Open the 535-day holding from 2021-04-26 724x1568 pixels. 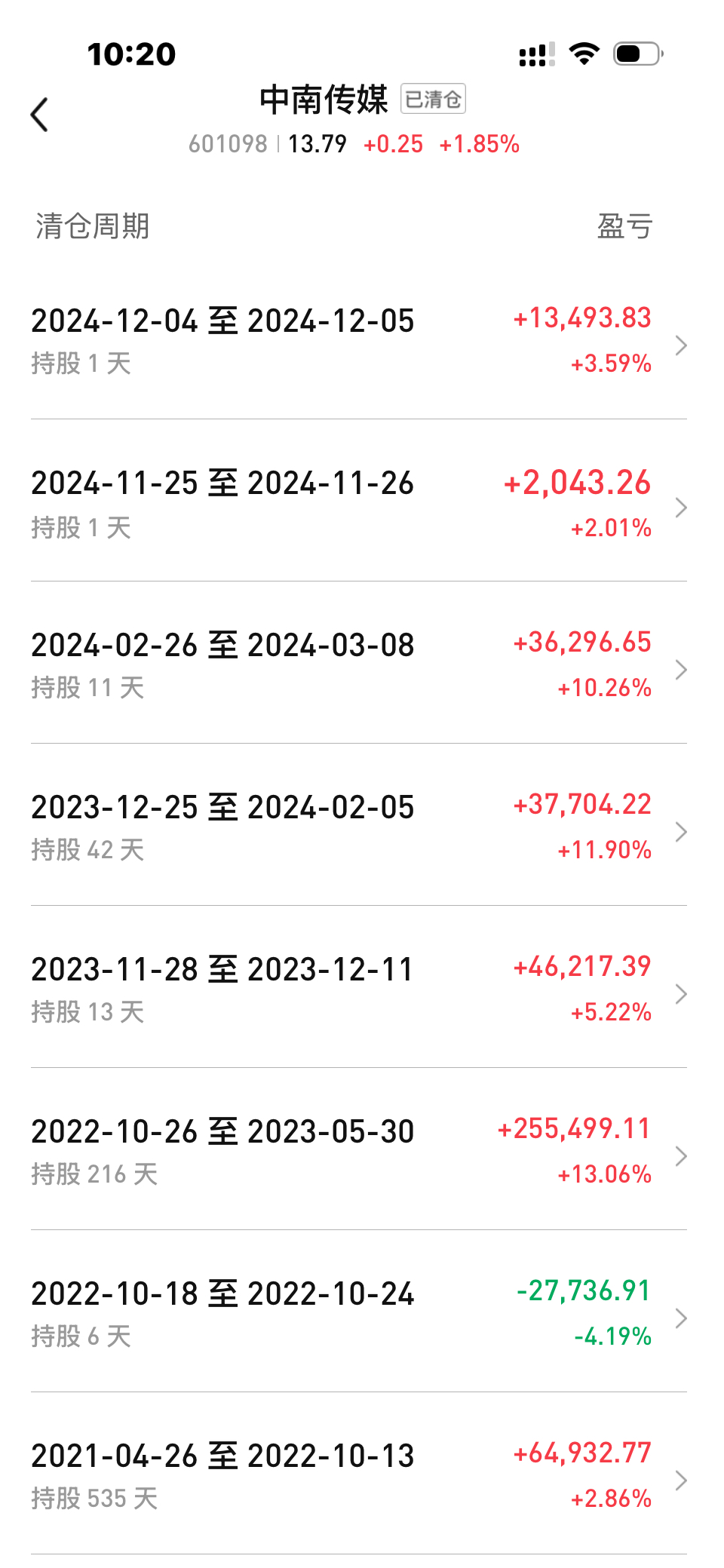coord(359,1474)
